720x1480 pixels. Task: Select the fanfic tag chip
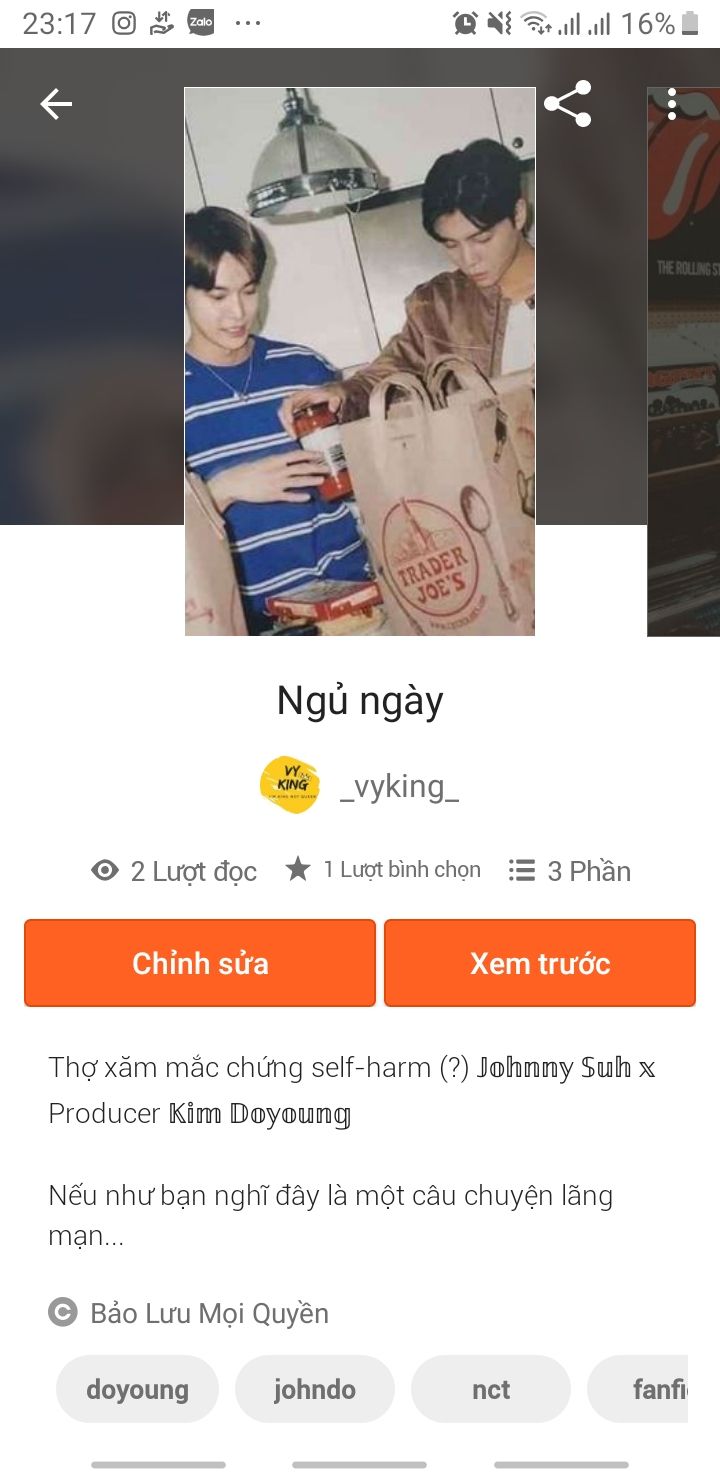tap(650, 1389)
